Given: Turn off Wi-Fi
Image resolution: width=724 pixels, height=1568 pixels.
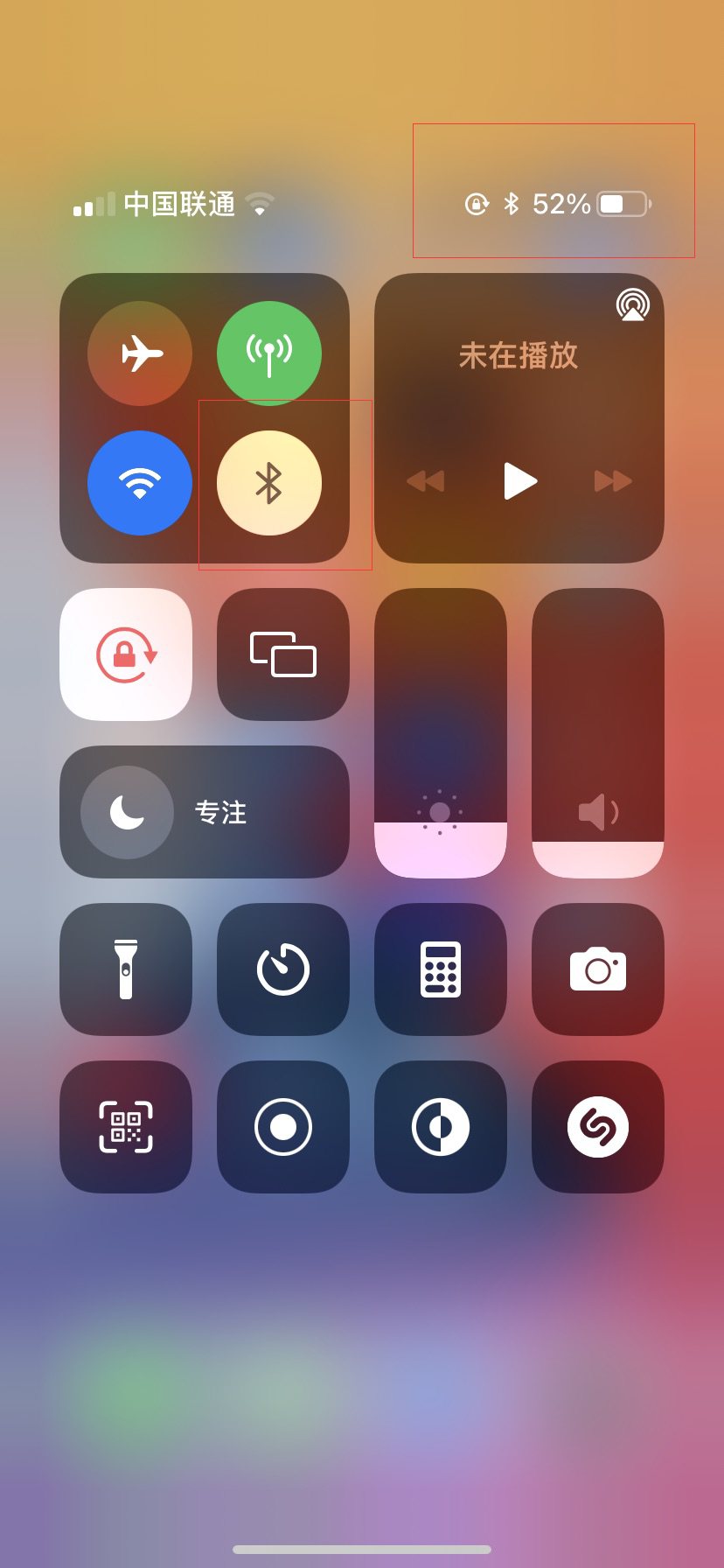Looking at the screenshot, I should (140, 483).
